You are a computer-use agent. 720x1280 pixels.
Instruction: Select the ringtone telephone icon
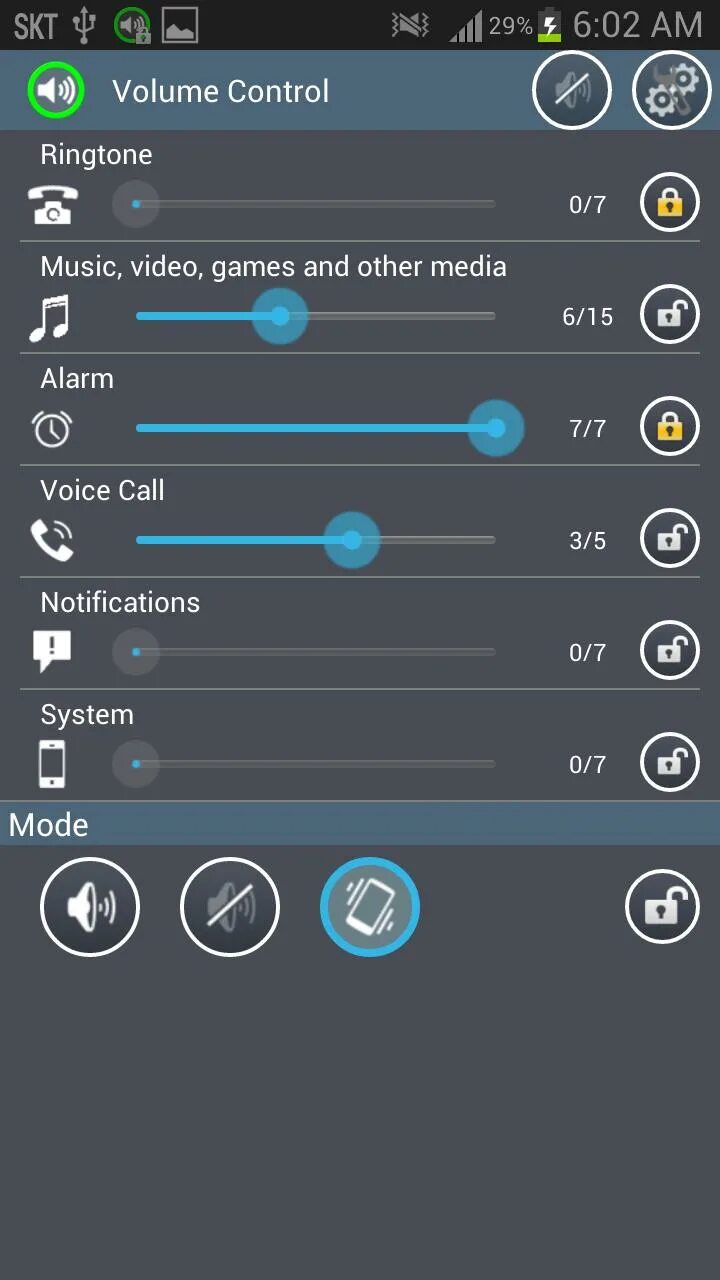tap(53, 203)
